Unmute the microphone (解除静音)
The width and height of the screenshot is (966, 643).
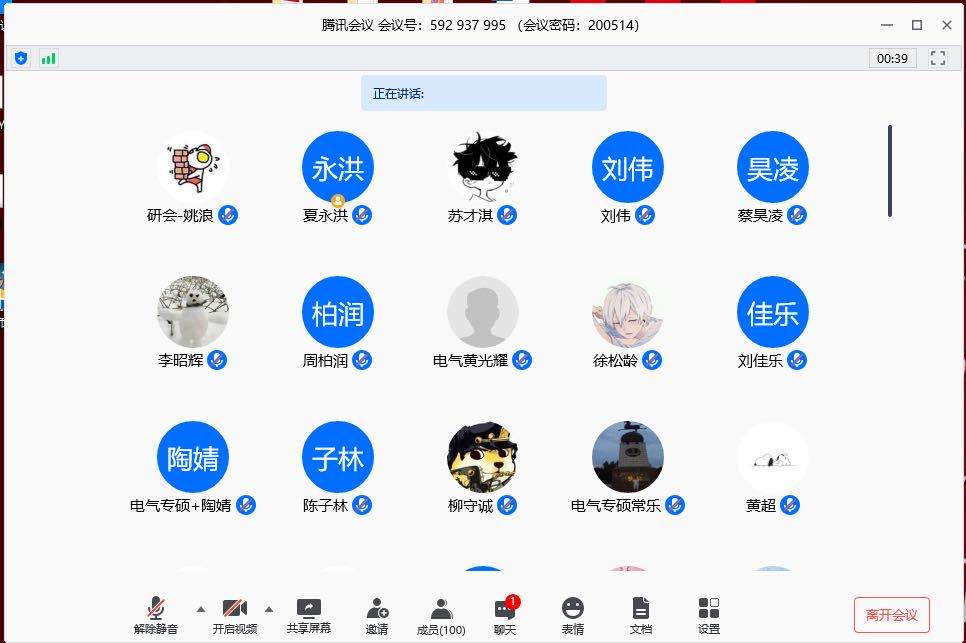tap(156, 613)
